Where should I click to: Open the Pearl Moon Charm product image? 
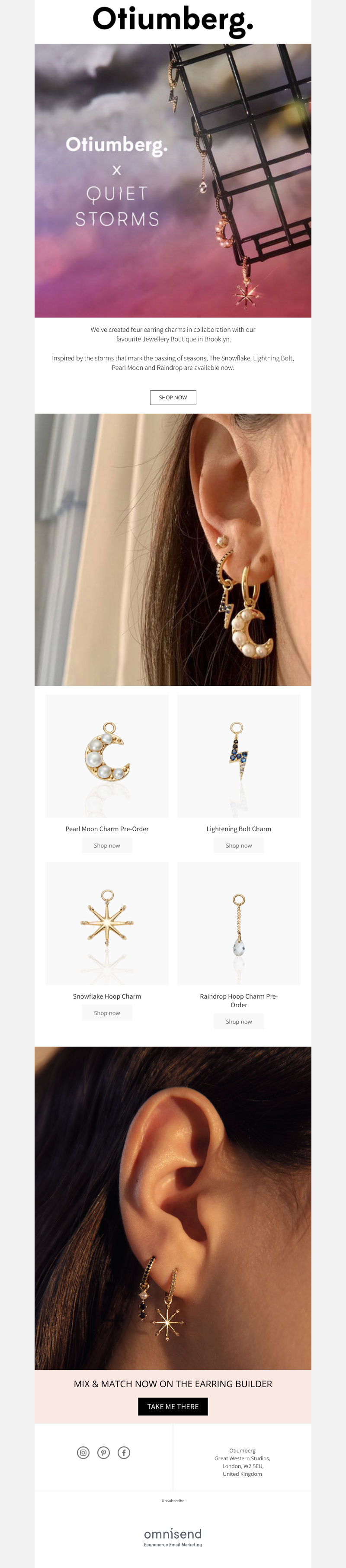[107, 756]
